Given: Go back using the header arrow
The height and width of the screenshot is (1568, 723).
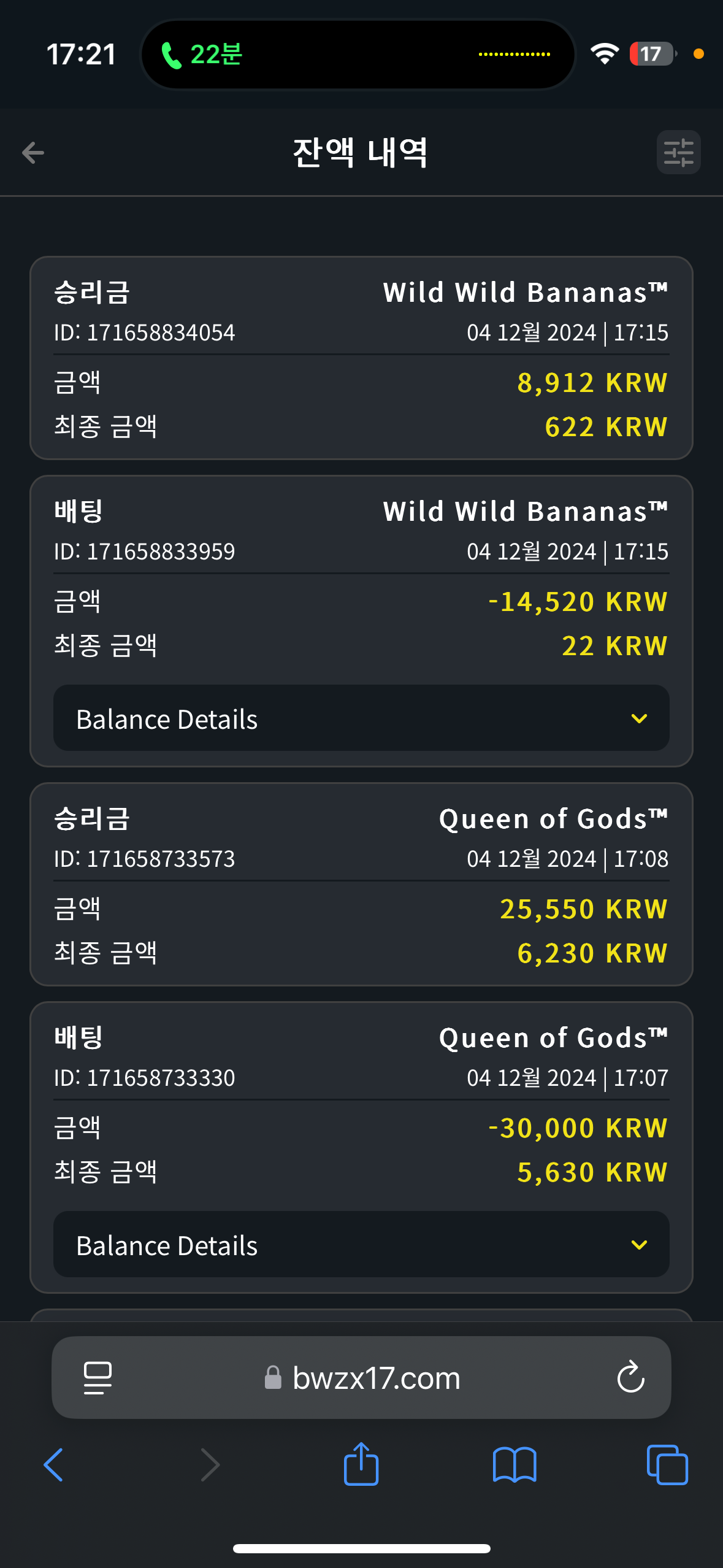Looking at the screenshot, I should 33,153.
